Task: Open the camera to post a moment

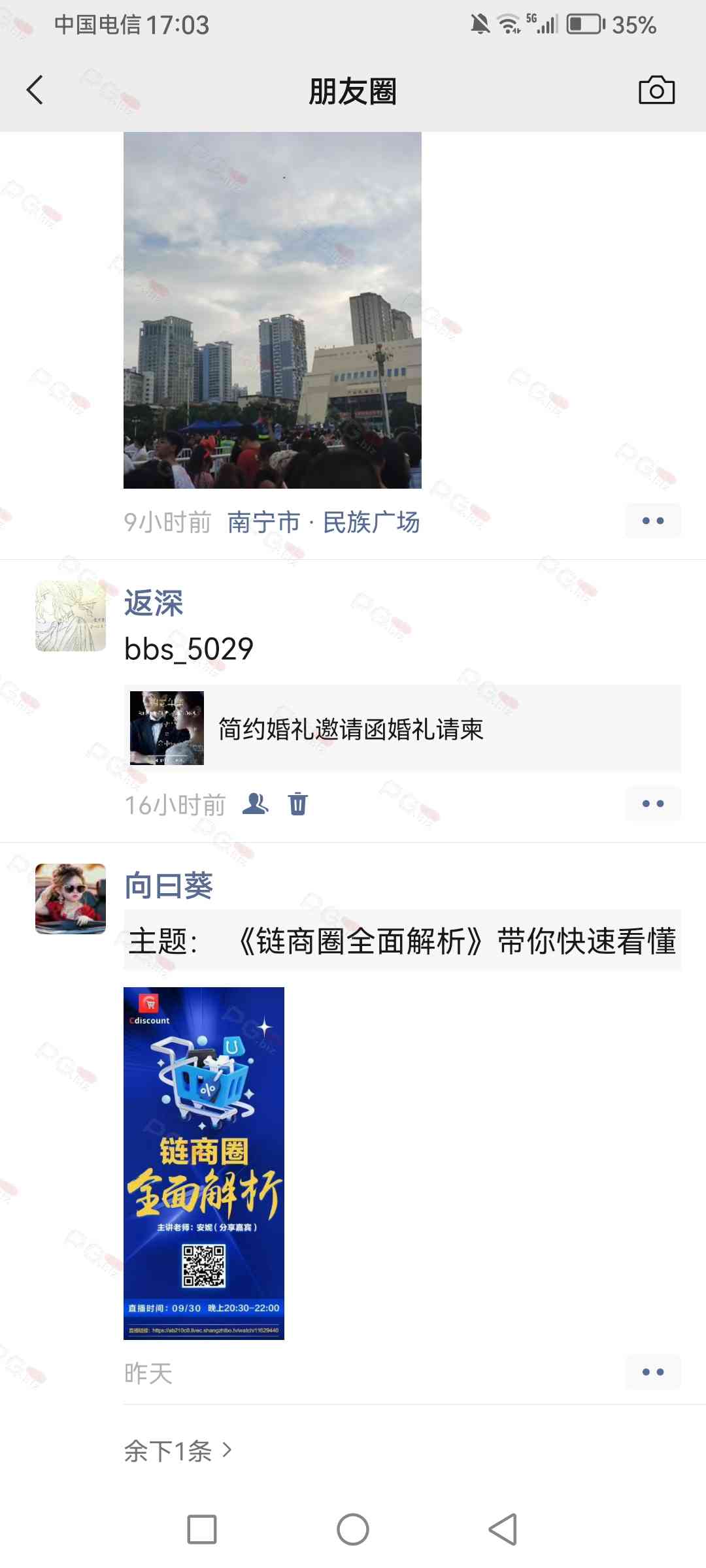Action: tap(656, 90)
